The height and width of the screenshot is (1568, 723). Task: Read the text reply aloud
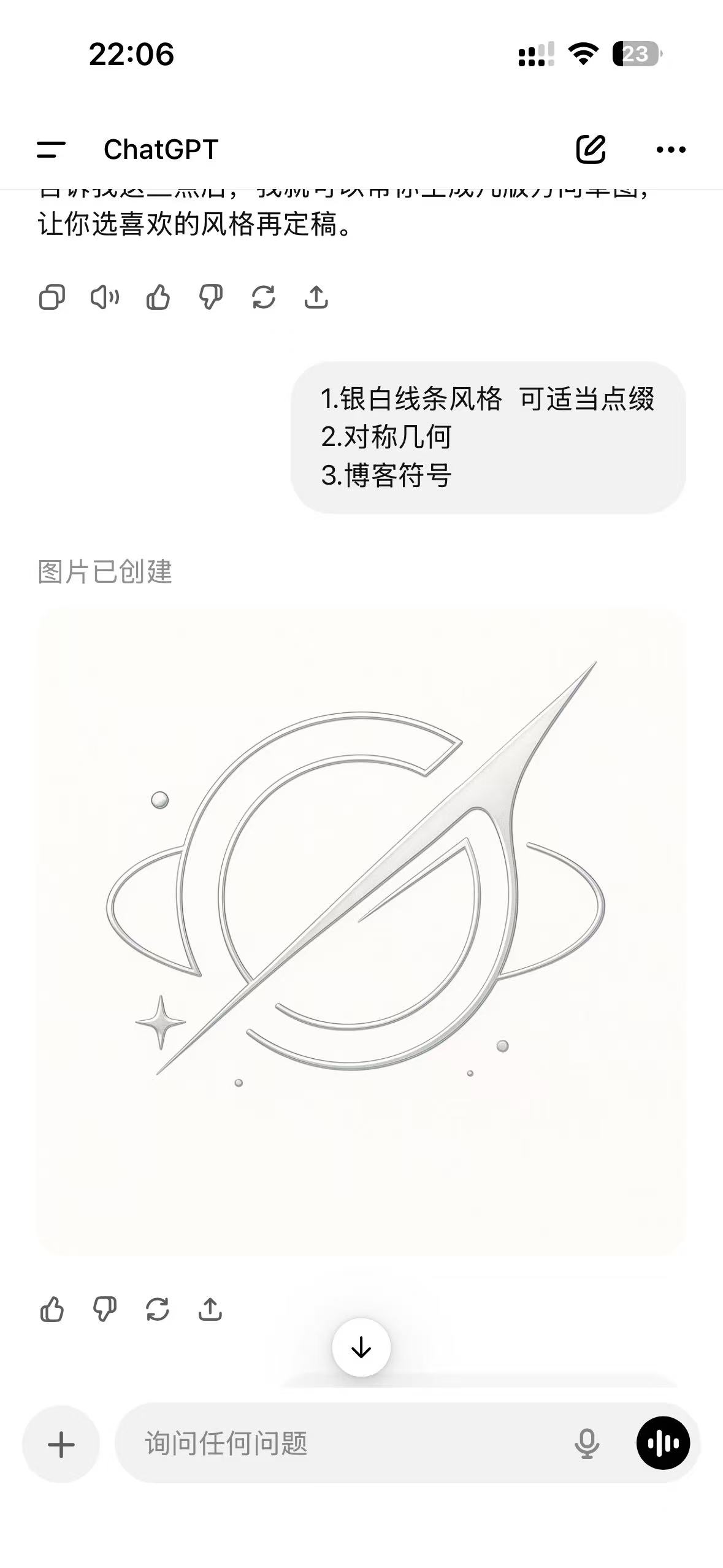105,298
